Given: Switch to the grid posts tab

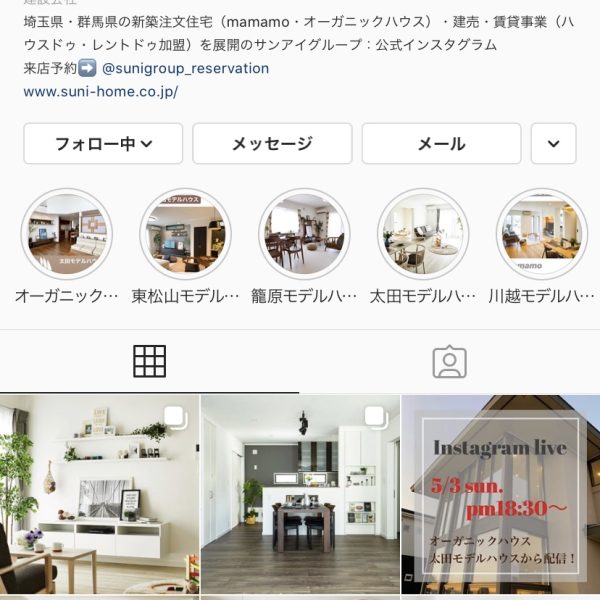Looking at the screenshot, I should 149,361.
